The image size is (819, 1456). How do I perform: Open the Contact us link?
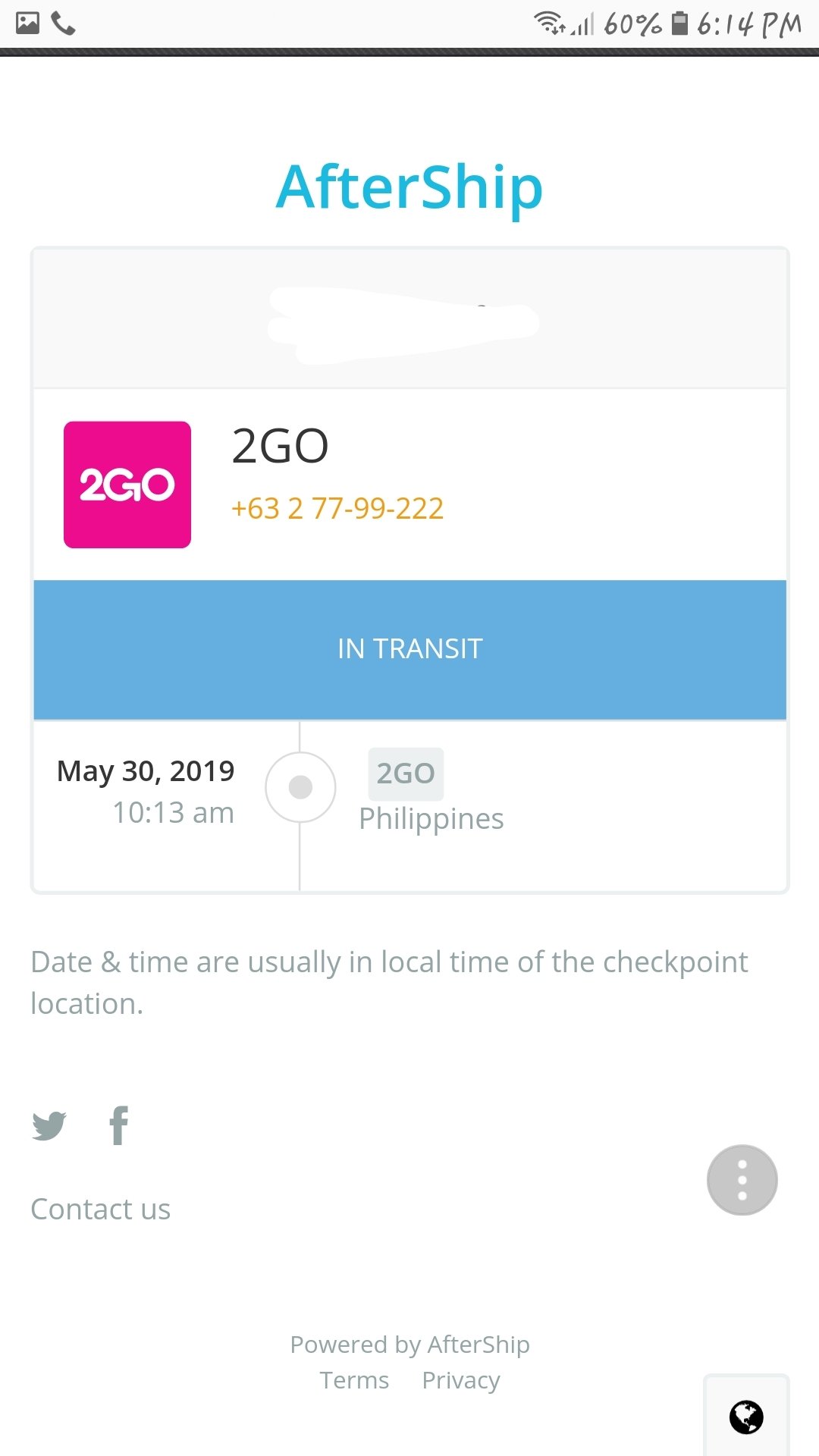(100, 1209)
